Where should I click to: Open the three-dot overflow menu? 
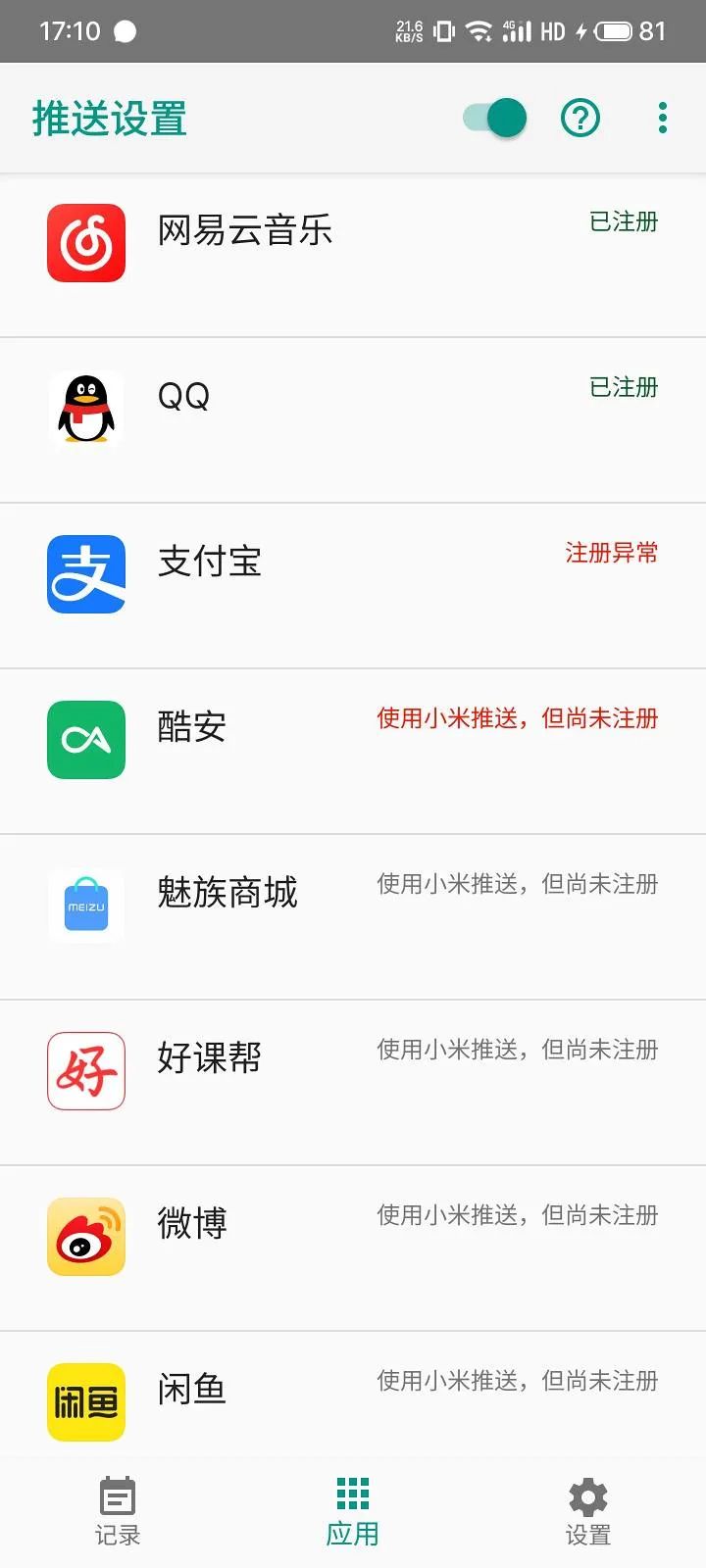click(663, 119)
